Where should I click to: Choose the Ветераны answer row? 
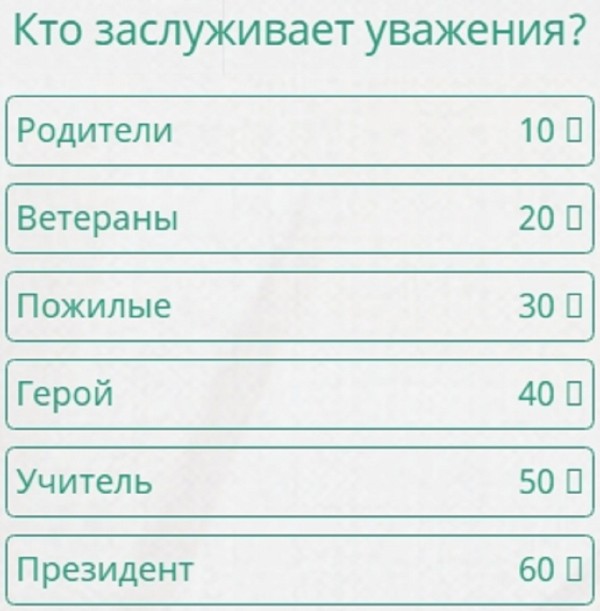300,219
